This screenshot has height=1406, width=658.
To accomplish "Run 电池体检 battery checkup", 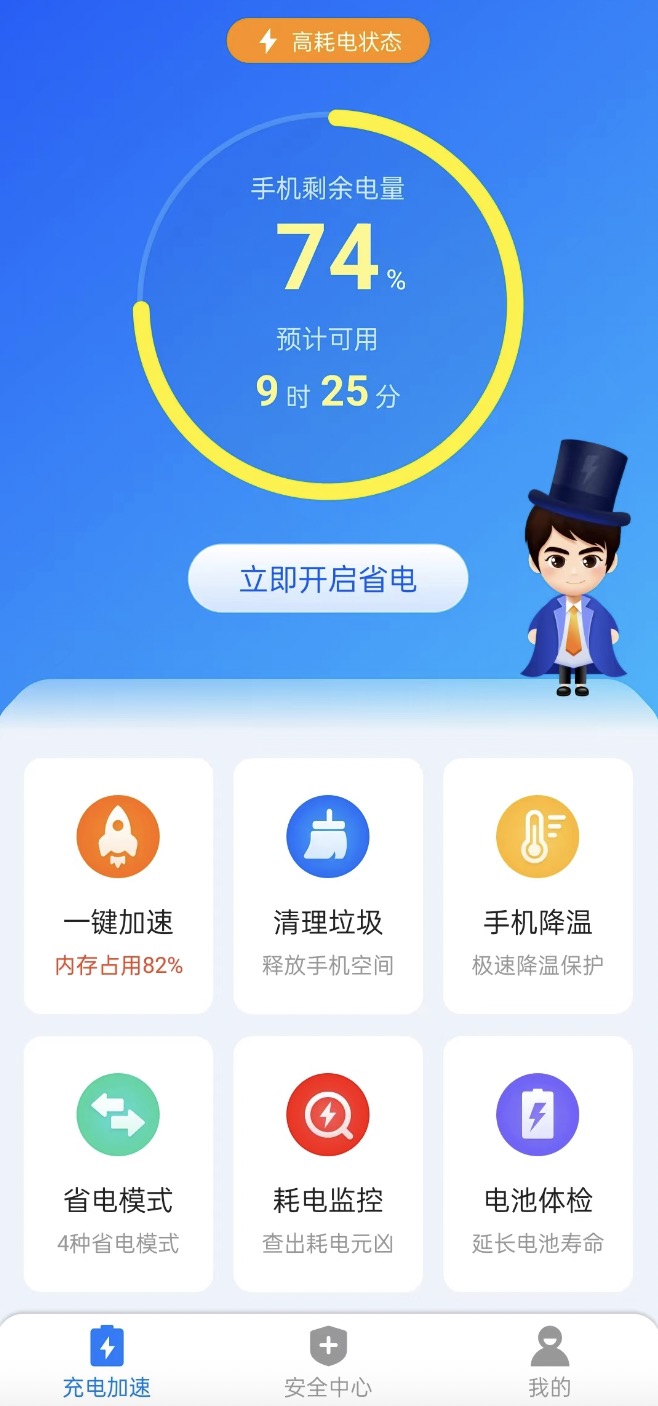I will pyautogui.click(x=538, y=1163).
